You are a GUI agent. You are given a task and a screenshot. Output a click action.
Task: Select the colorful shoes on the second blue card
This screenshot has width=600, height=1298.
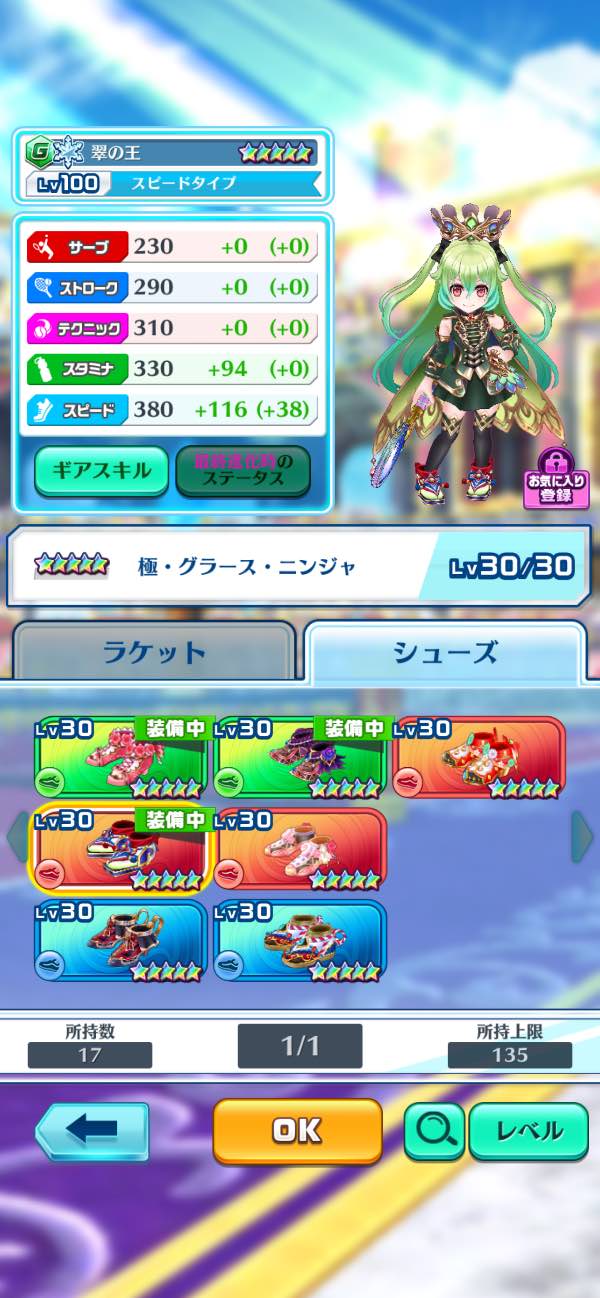[301, 940]
